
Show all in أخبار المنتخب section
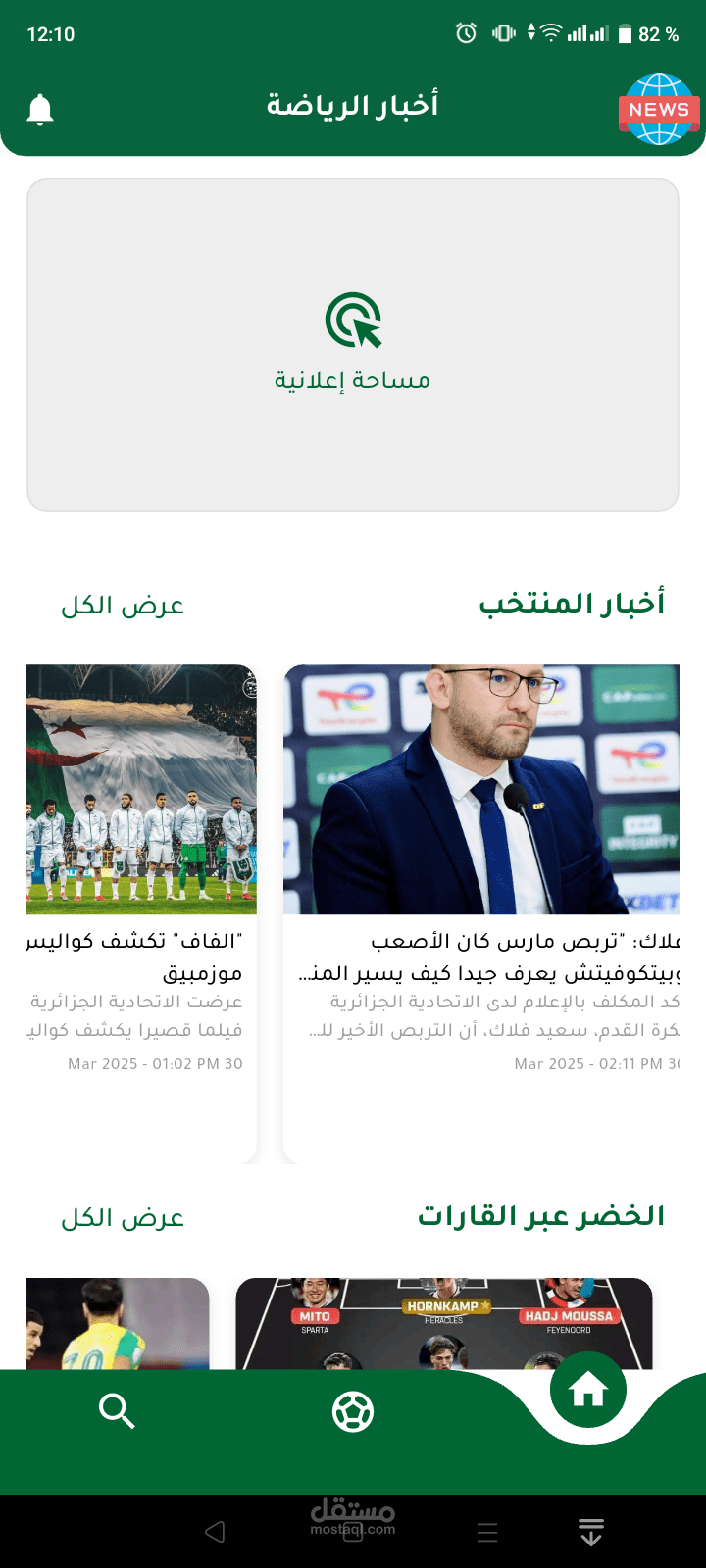(123, 606)
